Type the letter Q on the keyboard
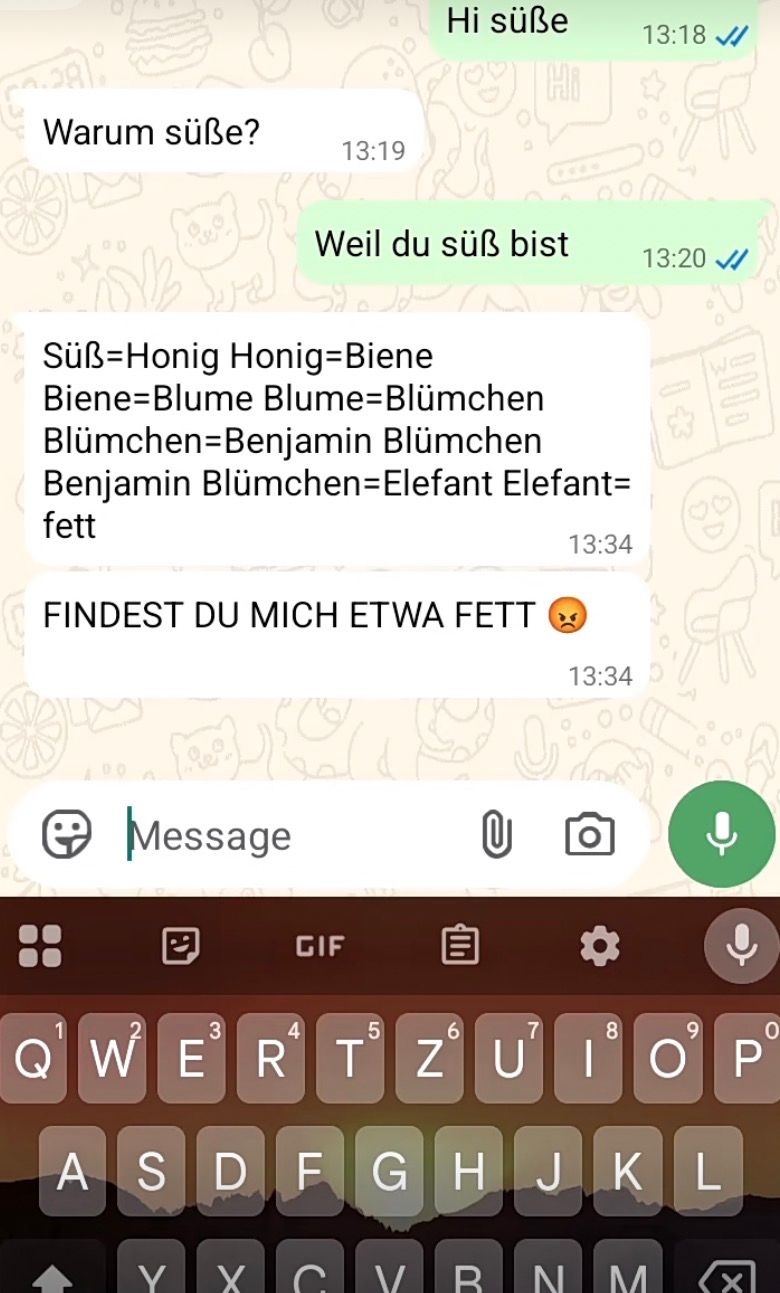 (x=34, y=1059)
